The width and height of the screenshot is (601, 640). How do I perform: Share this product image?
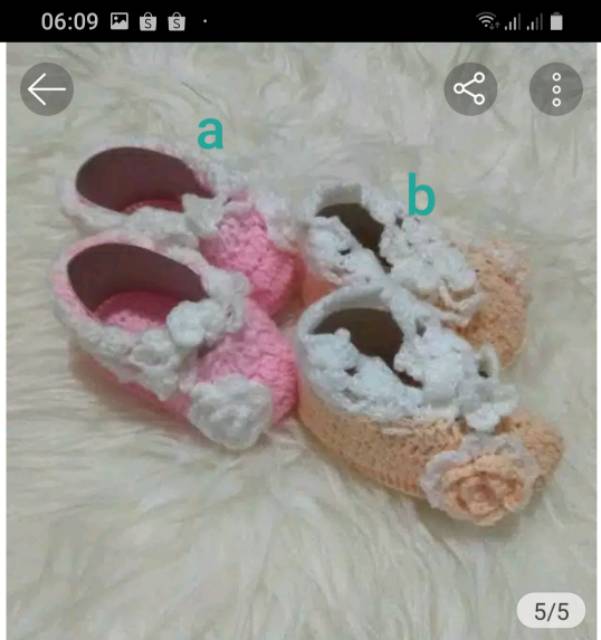[x=469, y=89]
